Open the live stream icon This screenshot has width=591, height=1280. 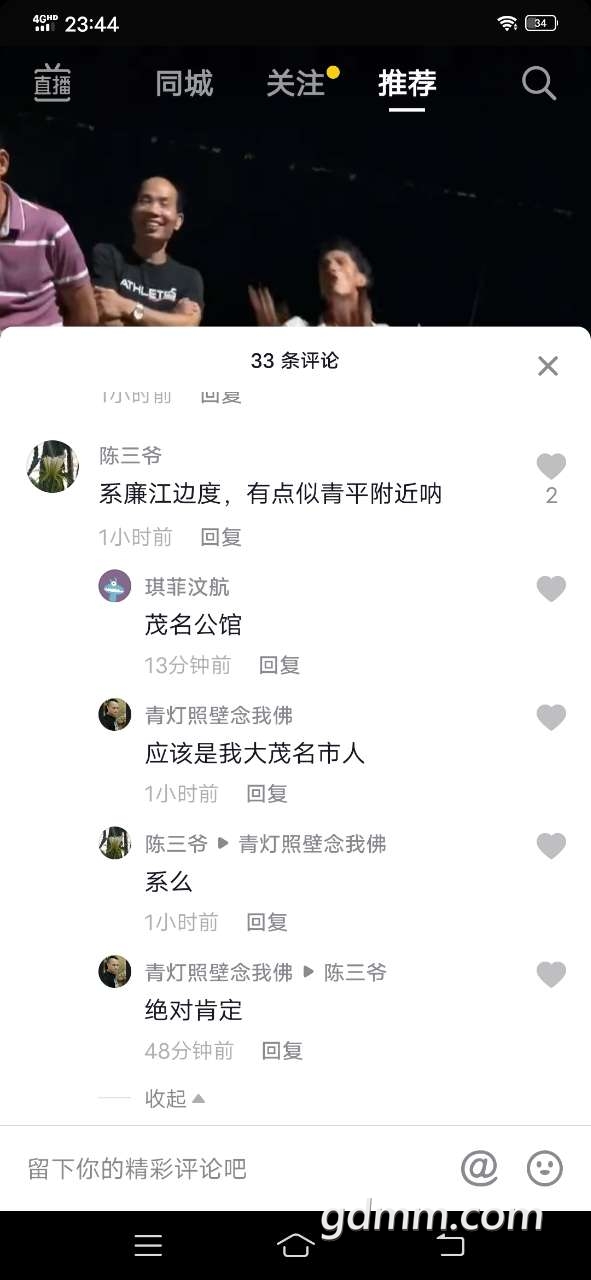52,83
